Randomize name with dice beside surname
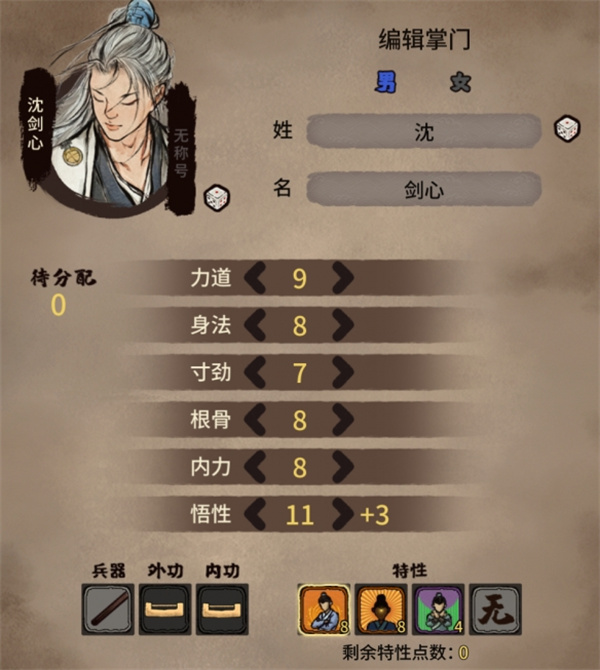Viewport: 600px width, 670px height. pos(566,130)
